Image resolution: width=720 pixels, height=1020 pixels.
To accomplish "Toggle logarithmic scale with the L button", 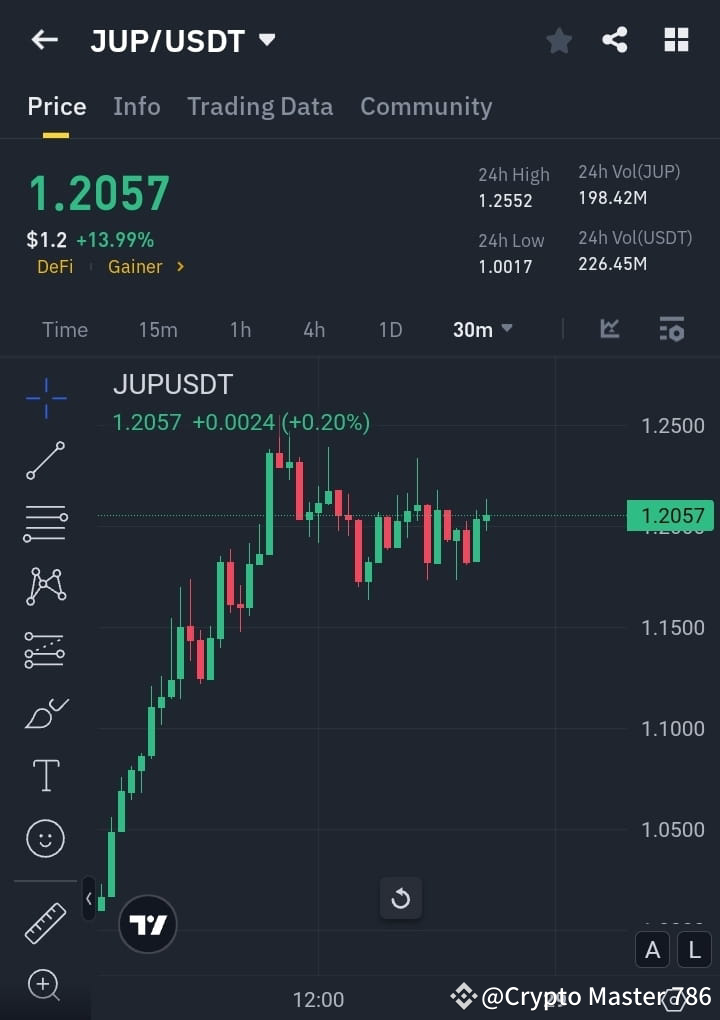I will click(x=694, y=950).
